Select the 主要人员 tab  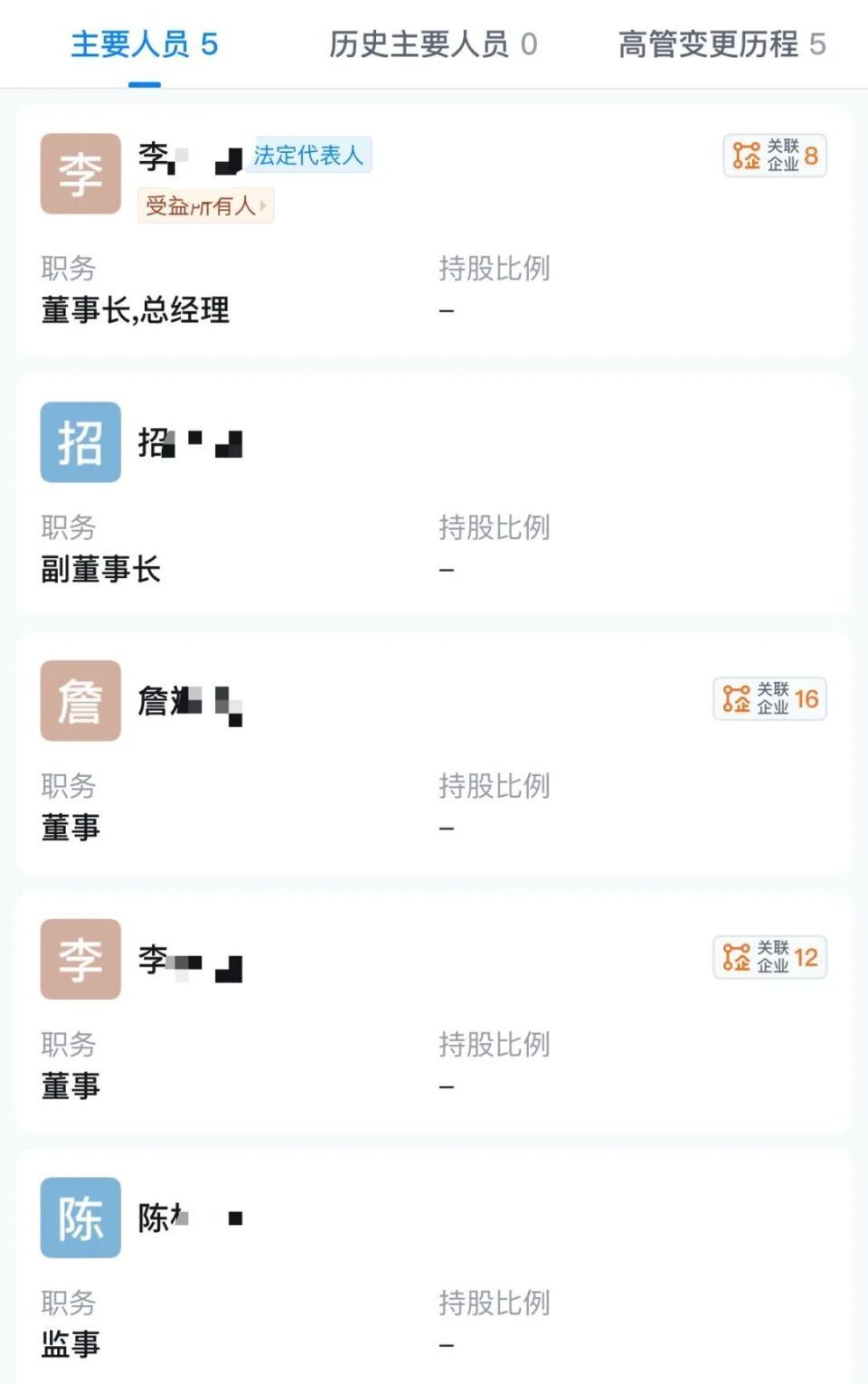click(145, 44)
